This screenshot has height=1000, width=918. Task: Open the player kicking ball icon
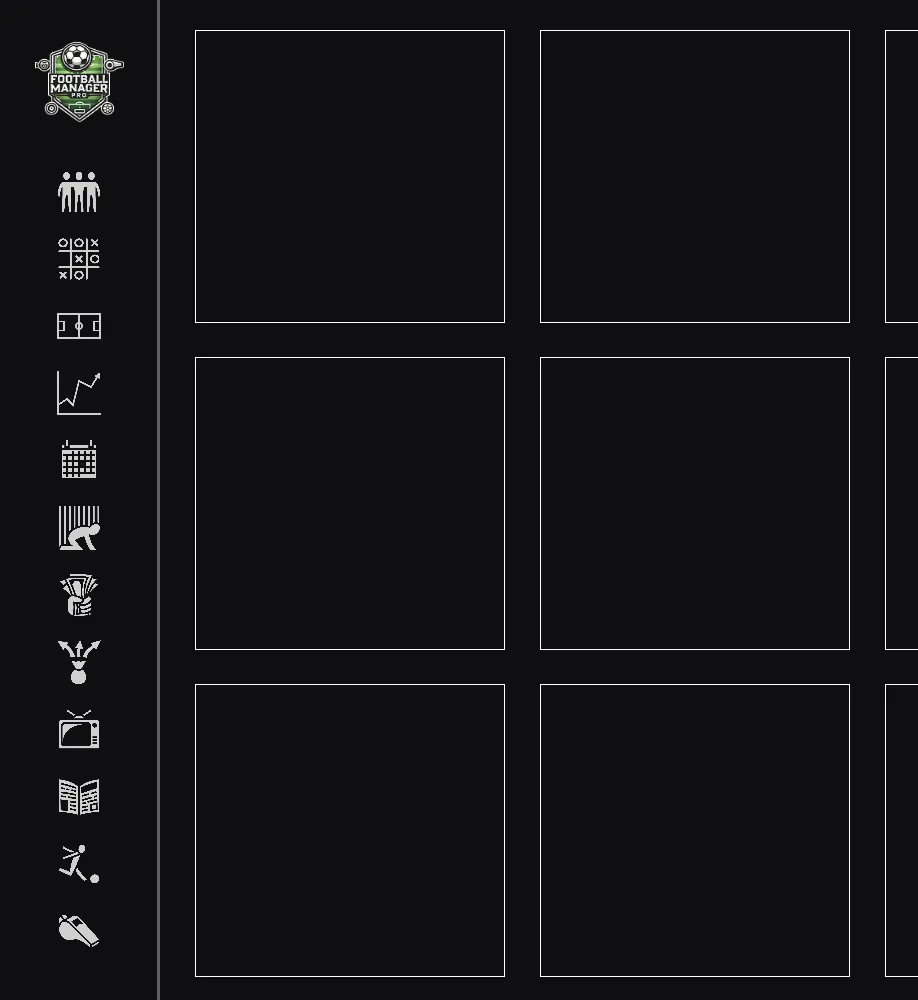coord(79,864)
